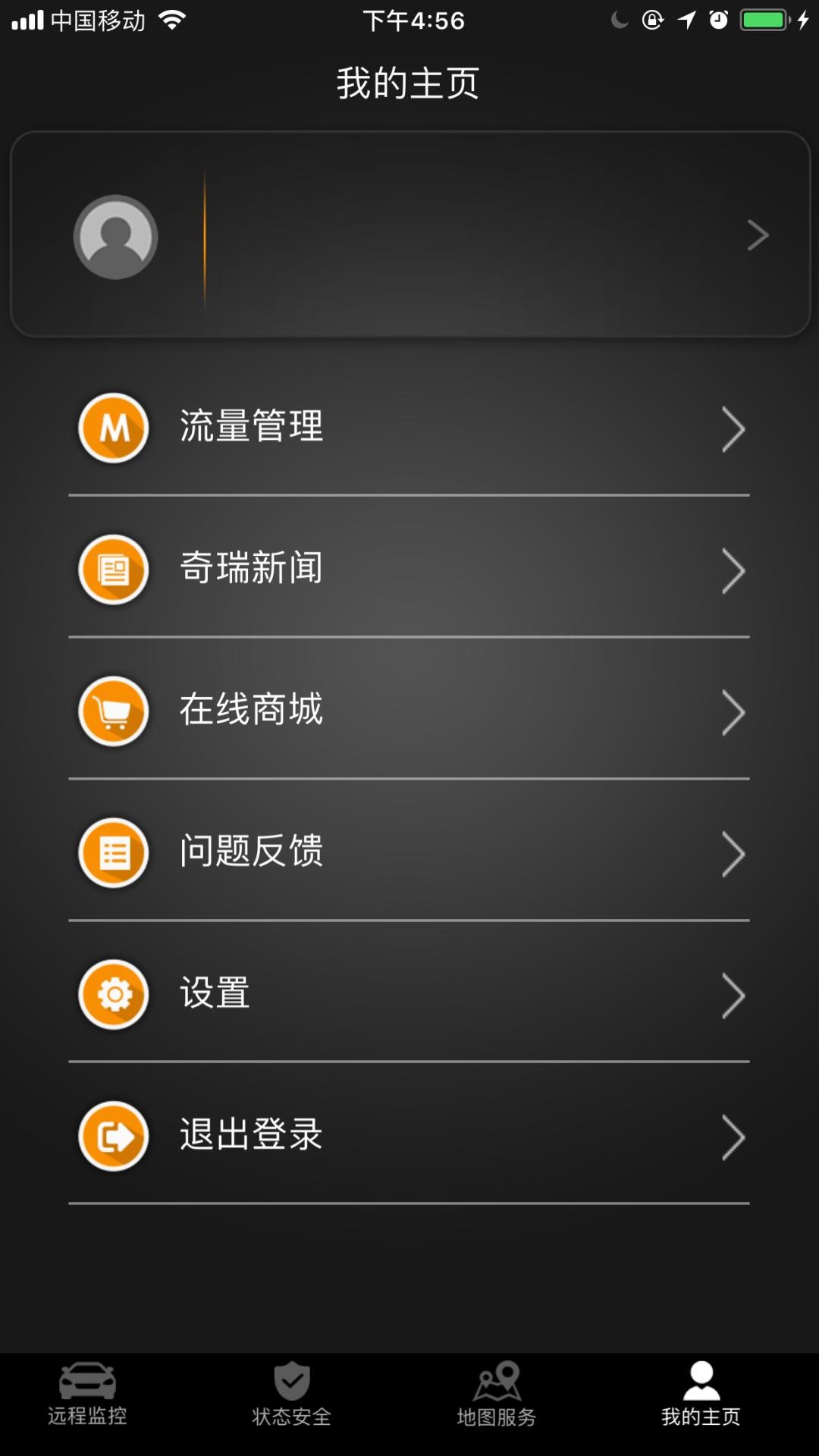The image size is (819, 1456).
Task: Go to 在线商城 online store
Action: pyautogui.click(x=409, y=711)
